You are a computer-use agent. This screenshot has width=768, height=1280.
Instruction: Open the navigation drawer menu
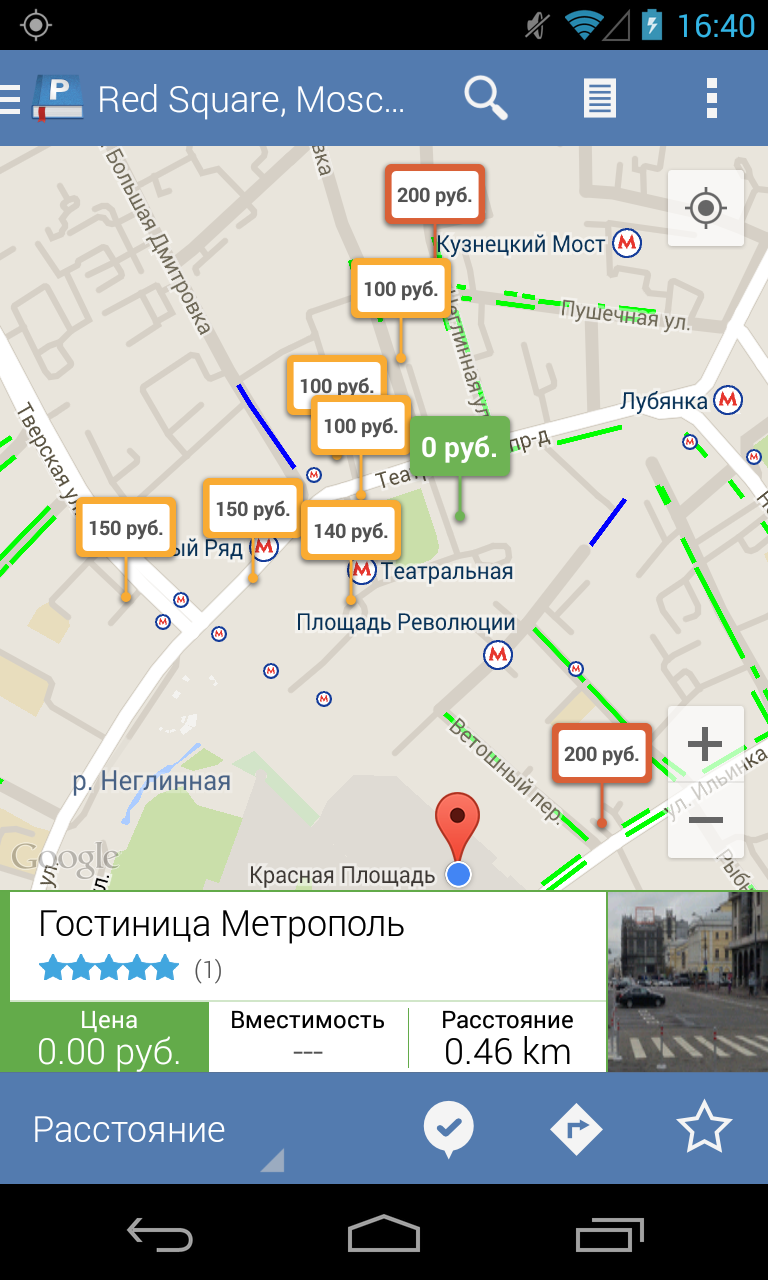12,99
